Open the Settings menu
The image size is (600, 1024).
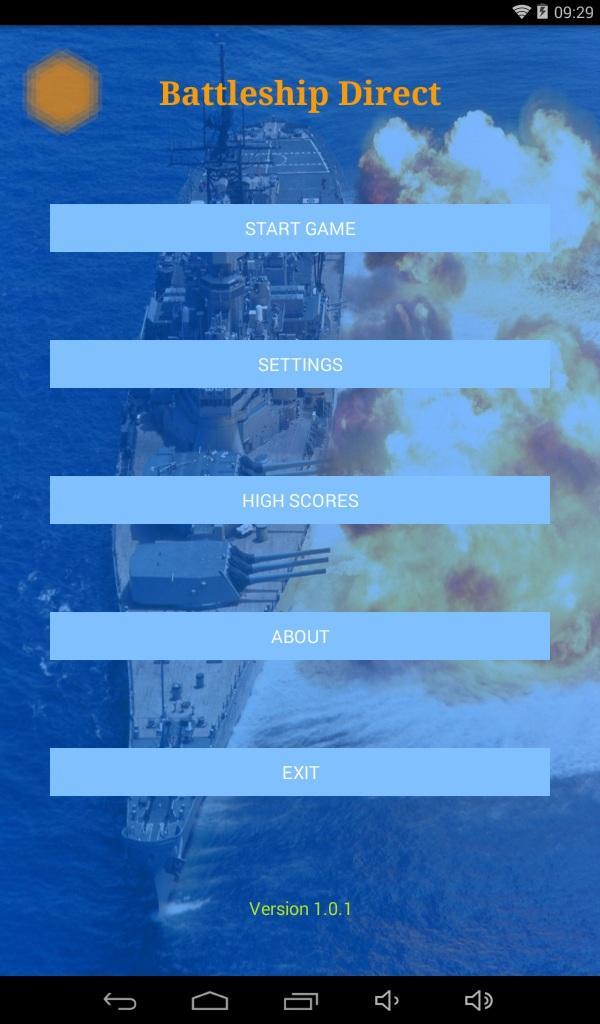(x=300, y=364)
